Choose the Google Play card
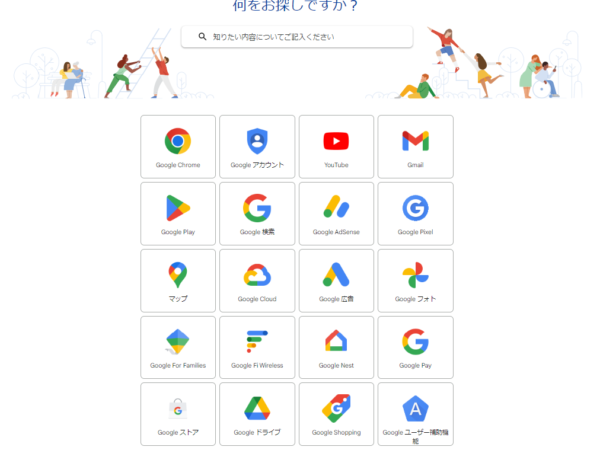 coord(178,213)
